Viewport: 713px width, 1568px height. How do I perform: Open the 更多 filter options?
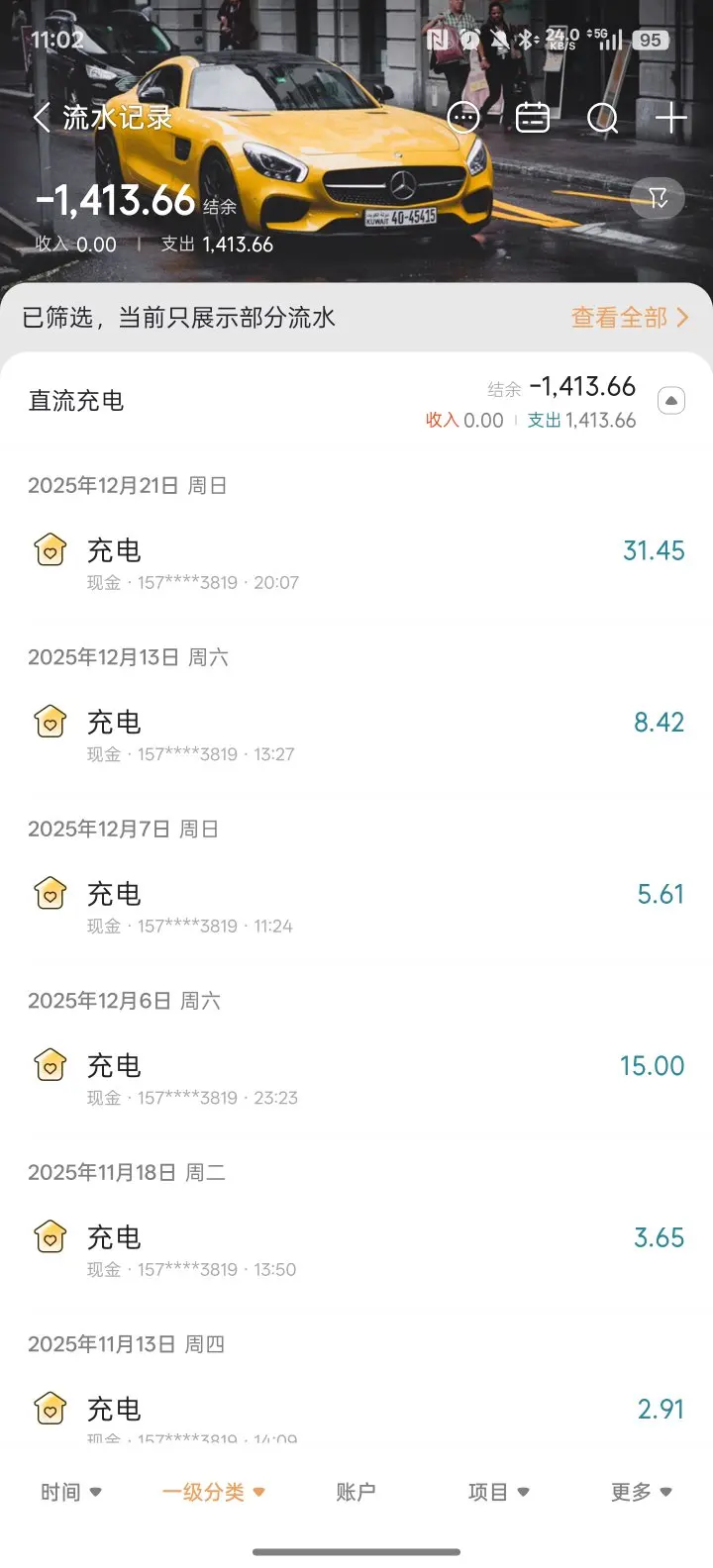[641, 1492]
